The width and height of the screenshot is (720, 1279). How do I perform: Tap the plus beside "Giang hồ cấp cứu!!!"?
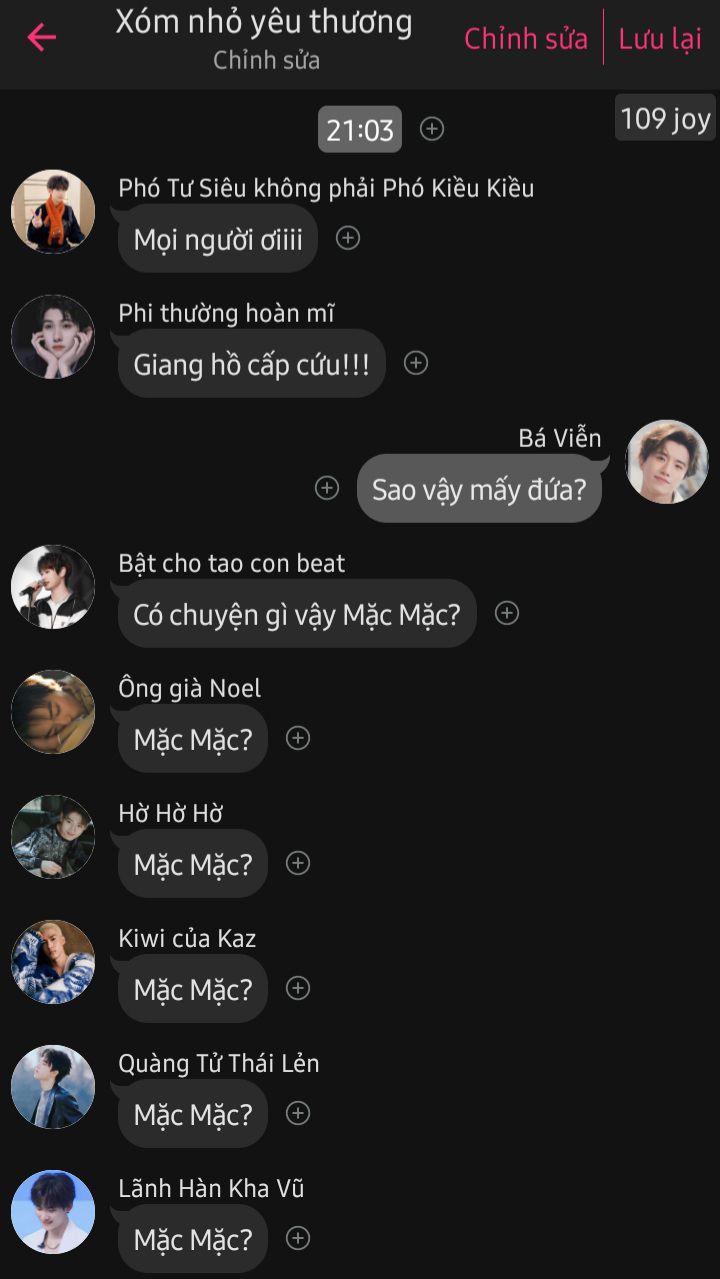coord(416,363)
